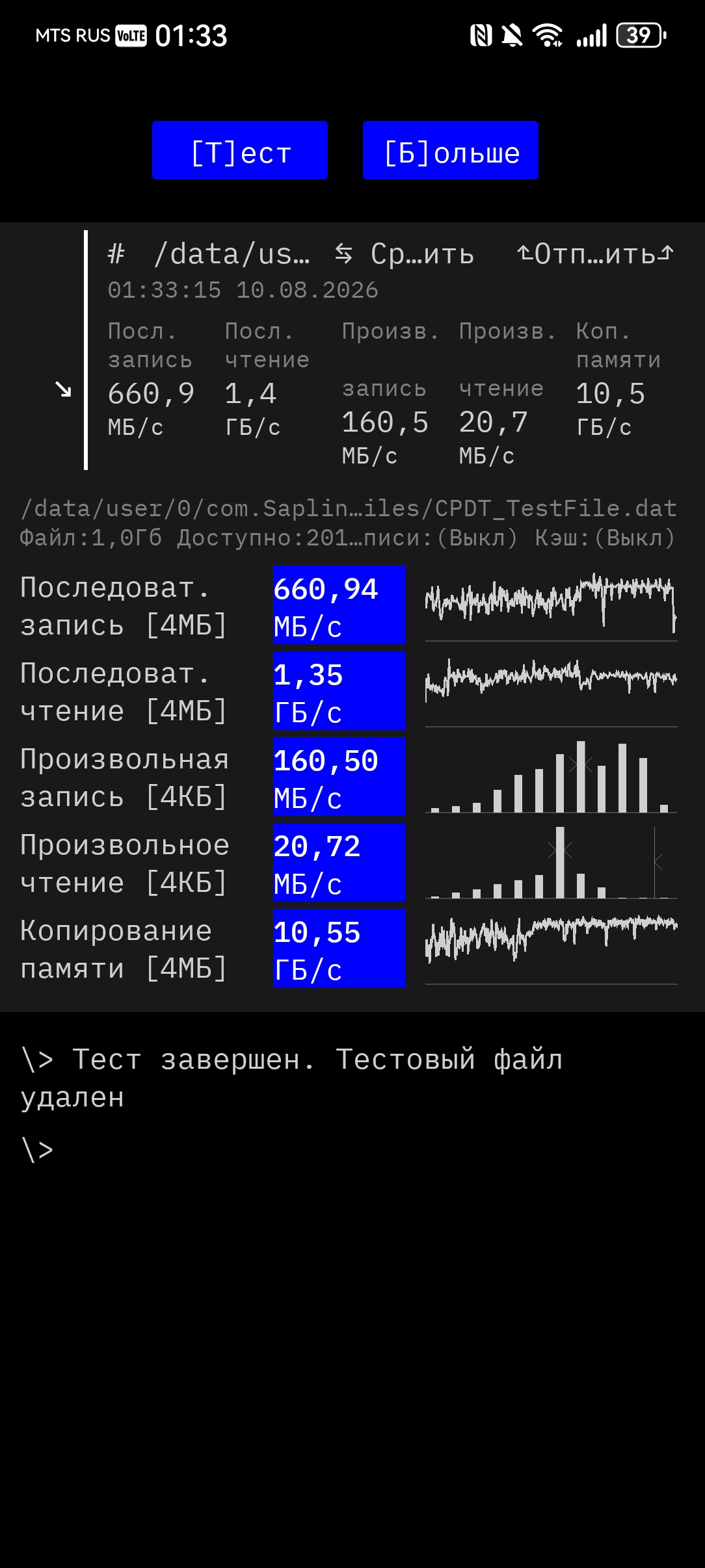Viewport: 705px width, 1568px height.
Task: Open the Копирование памяти [4МБ] result
Action: [349, 948]
